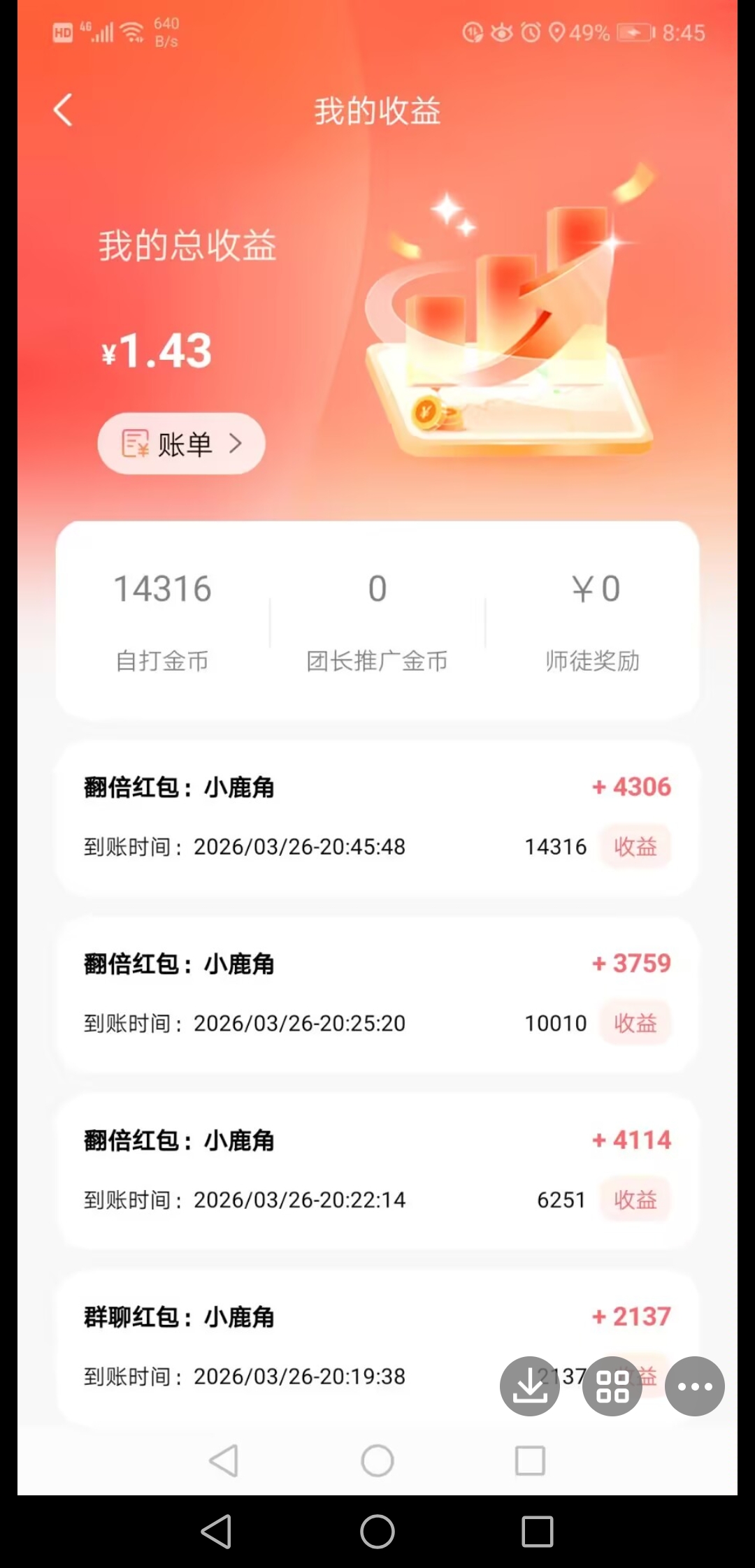Viewport: 755px width, 1568px height.
Task: Tap the back arrow to leave 我的收益
Action: 64,110
